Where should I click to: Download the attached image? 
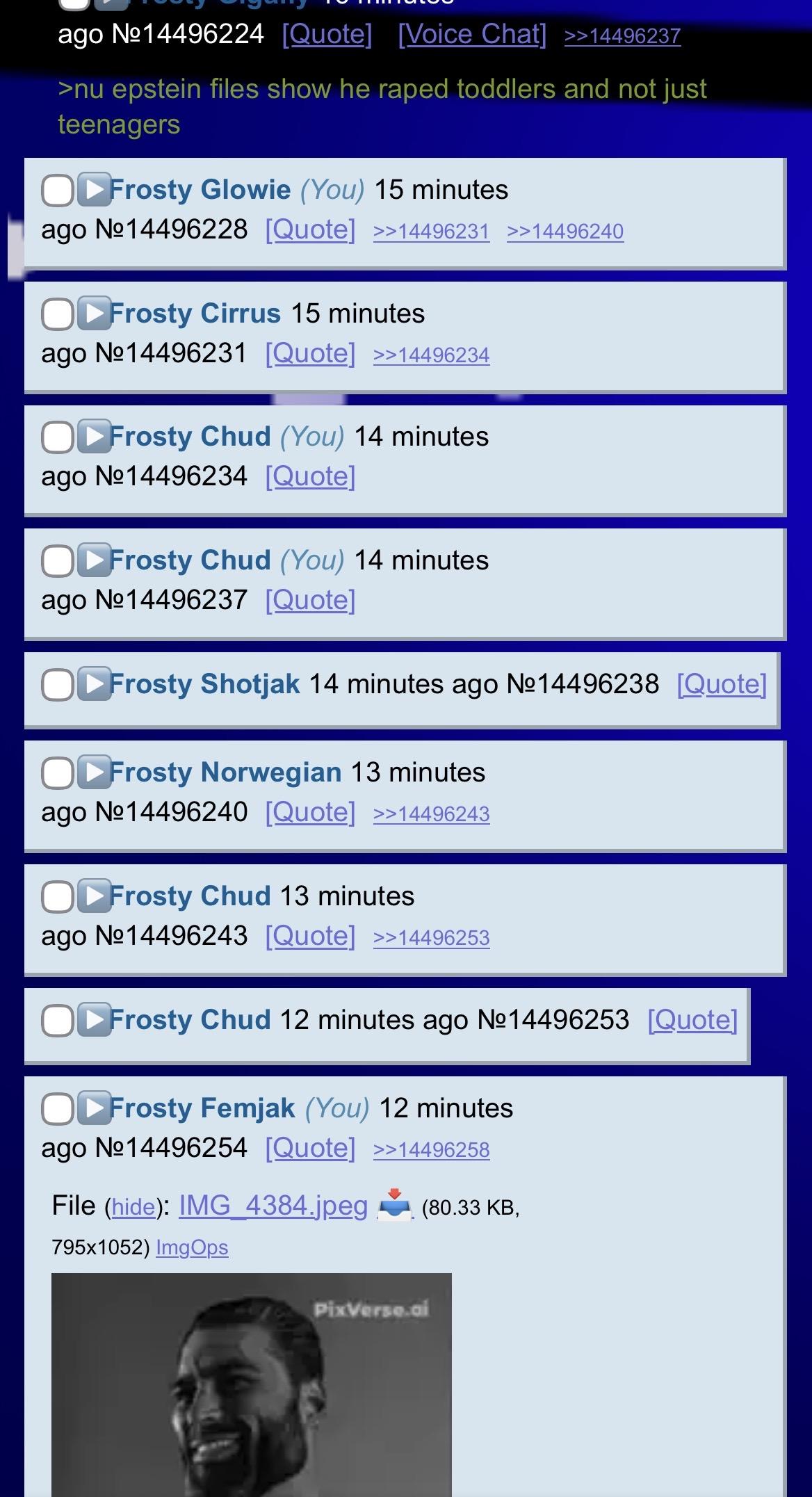coord(394,1205)
